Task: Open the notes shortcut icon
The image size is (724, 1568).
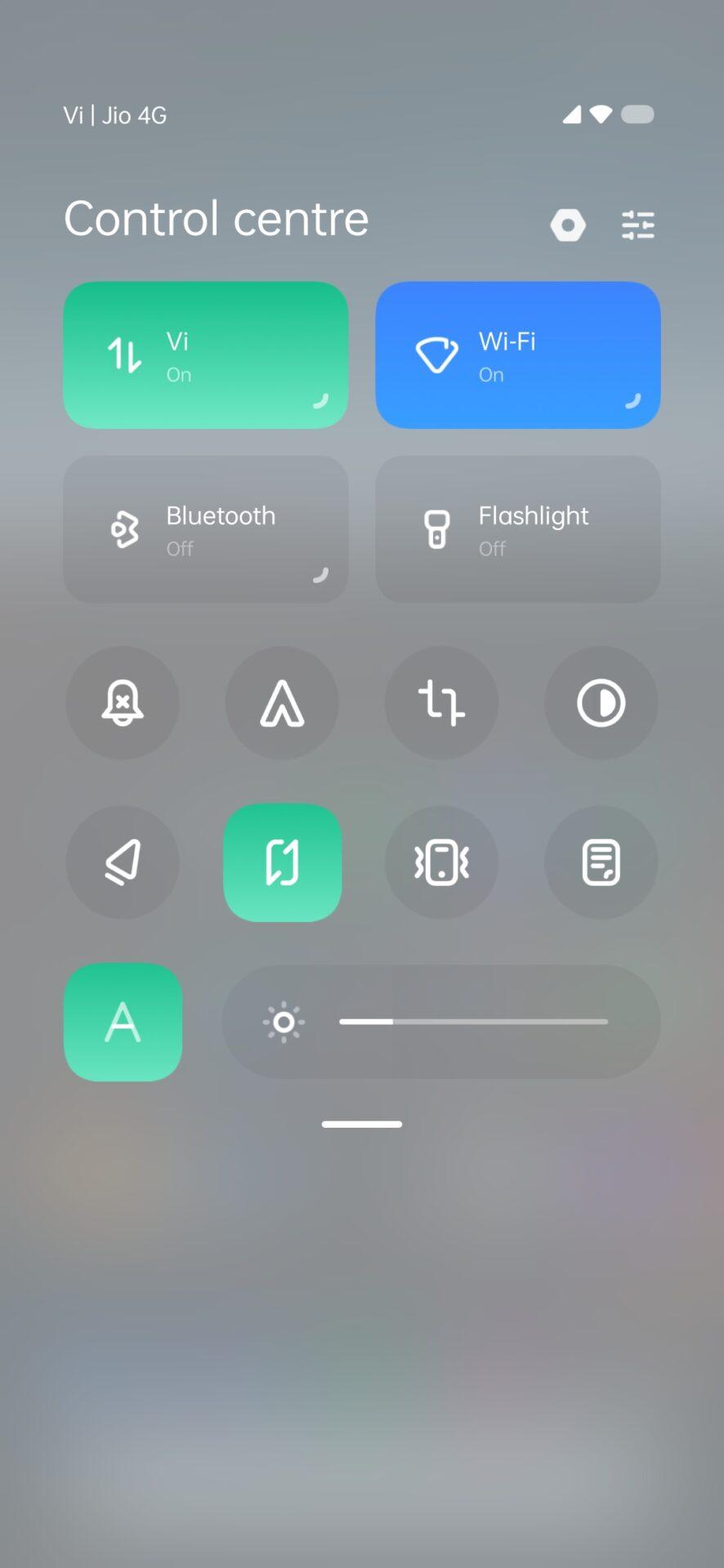Action: coord(601,862)
